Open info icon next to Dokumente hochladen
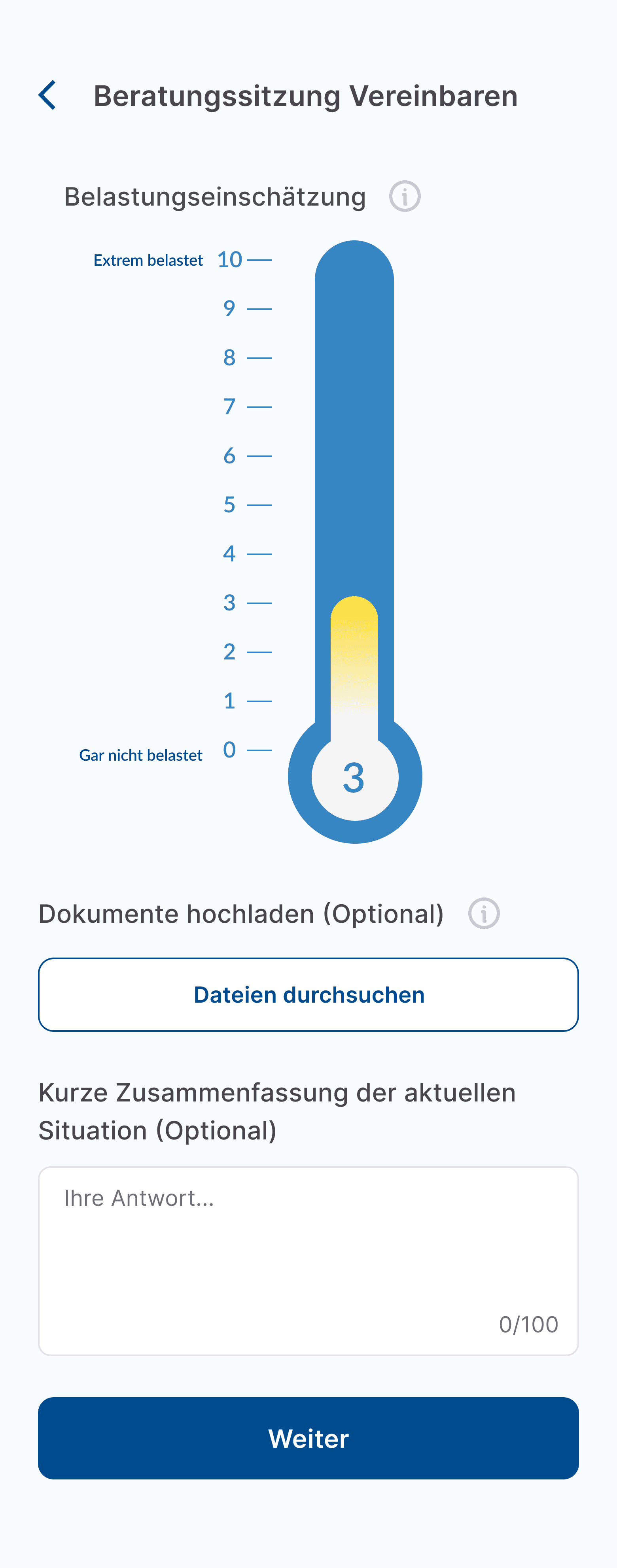Viewport: 617px width, 1568px height. click(484, 914)
